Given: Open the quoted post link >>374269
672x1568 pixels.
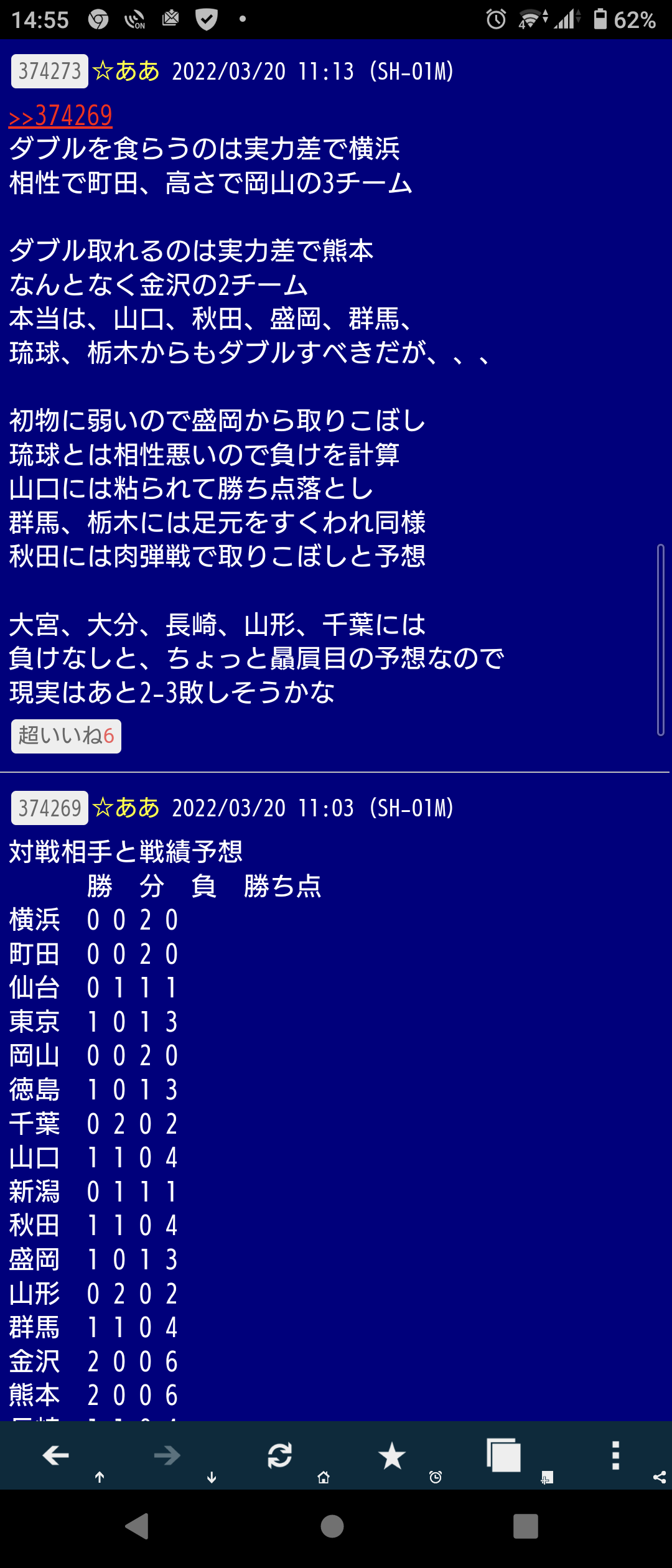Looking at the screenshot, I should [x=60, y=116].
